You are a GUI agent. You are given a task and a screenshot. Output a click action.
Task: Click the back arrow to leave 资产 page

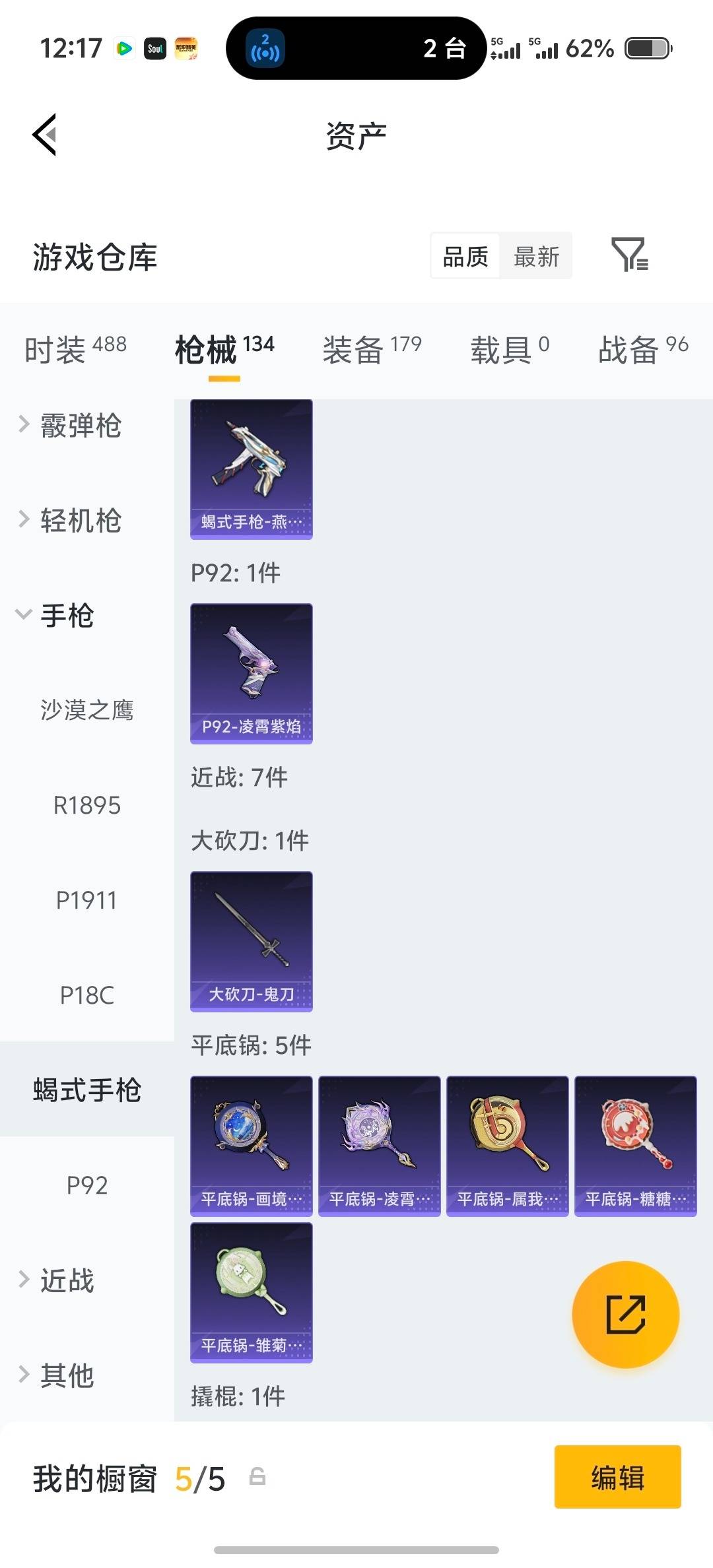[x=44, y=135]
